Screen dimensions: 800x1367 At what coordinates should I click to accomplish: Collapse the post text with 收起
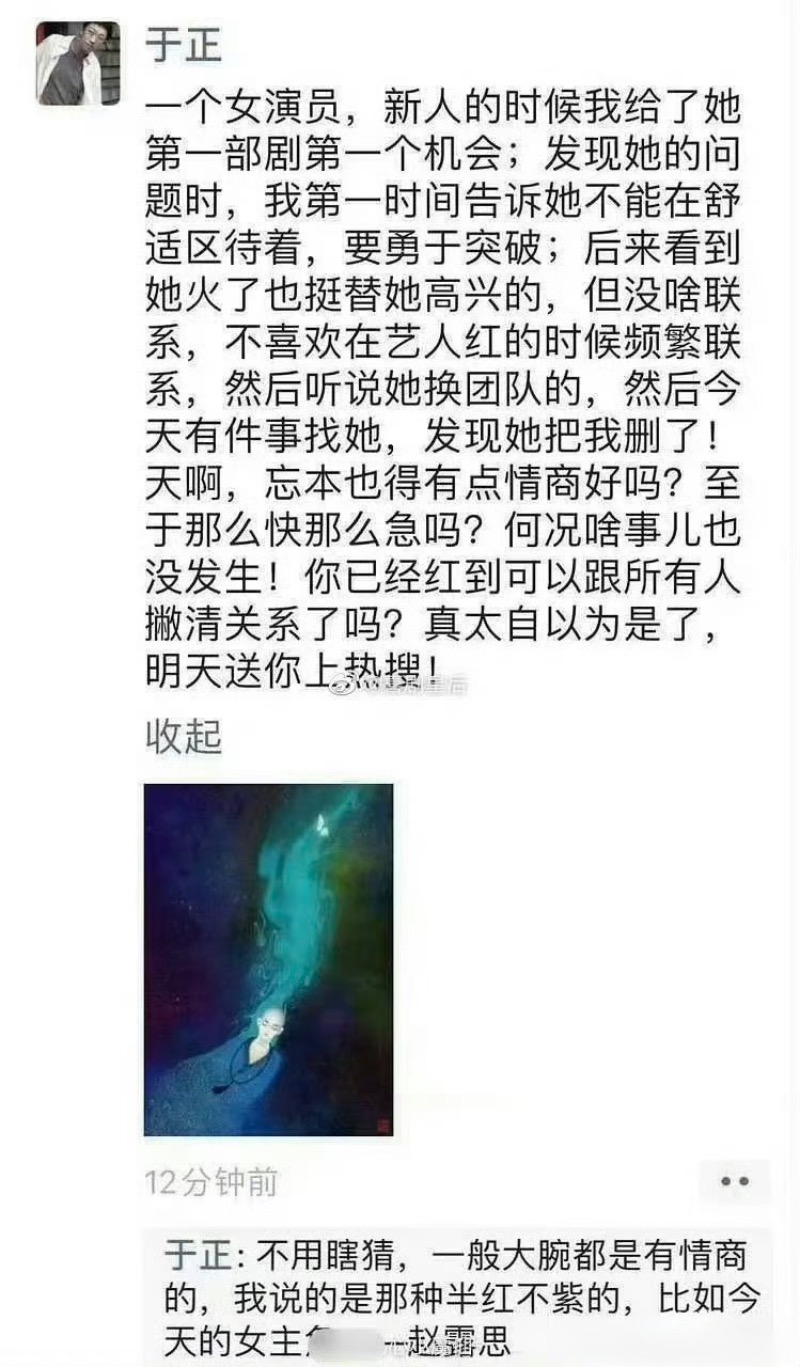pyautogui.click(x=183, y=737)
